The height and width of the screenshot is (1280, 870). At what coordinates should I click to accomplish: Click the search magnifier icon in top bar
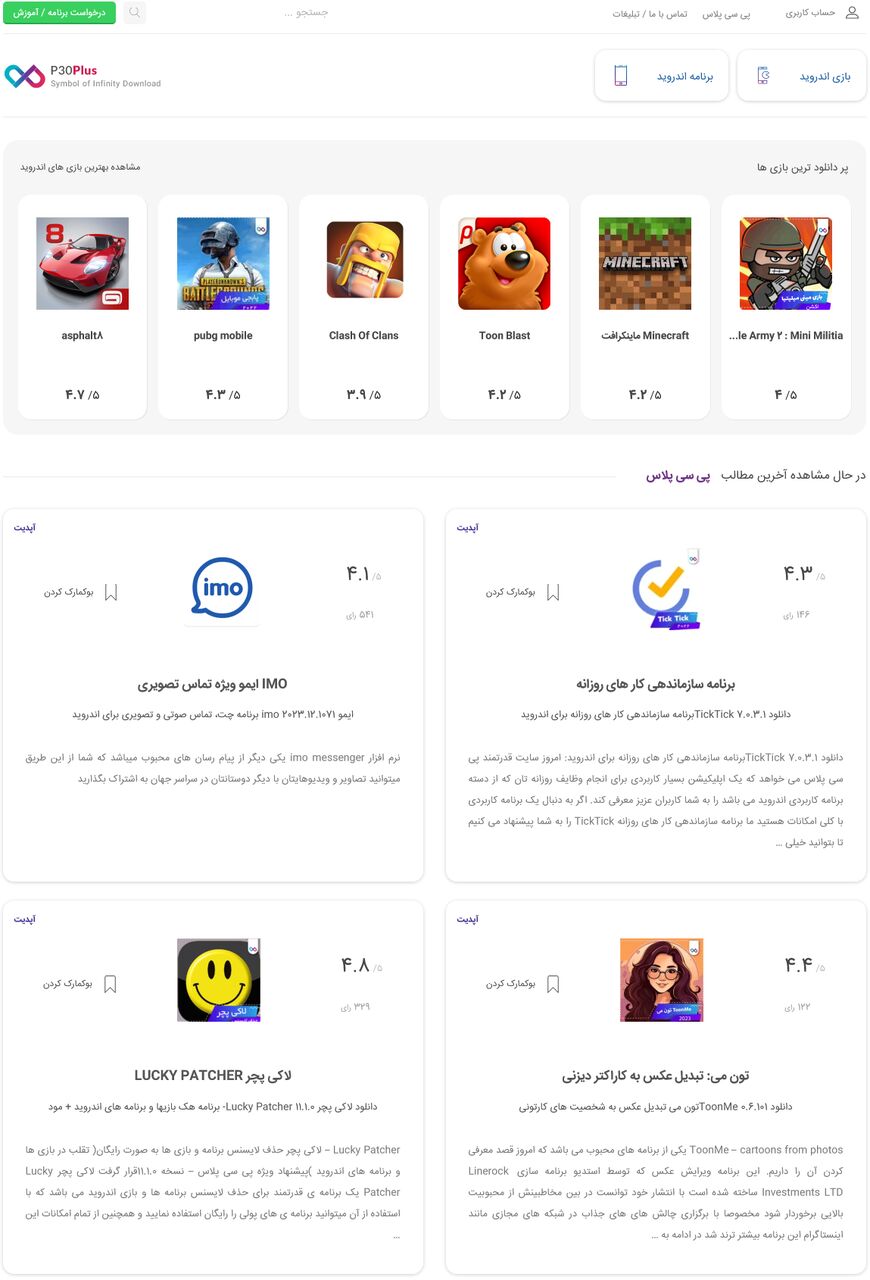[134, 13]
